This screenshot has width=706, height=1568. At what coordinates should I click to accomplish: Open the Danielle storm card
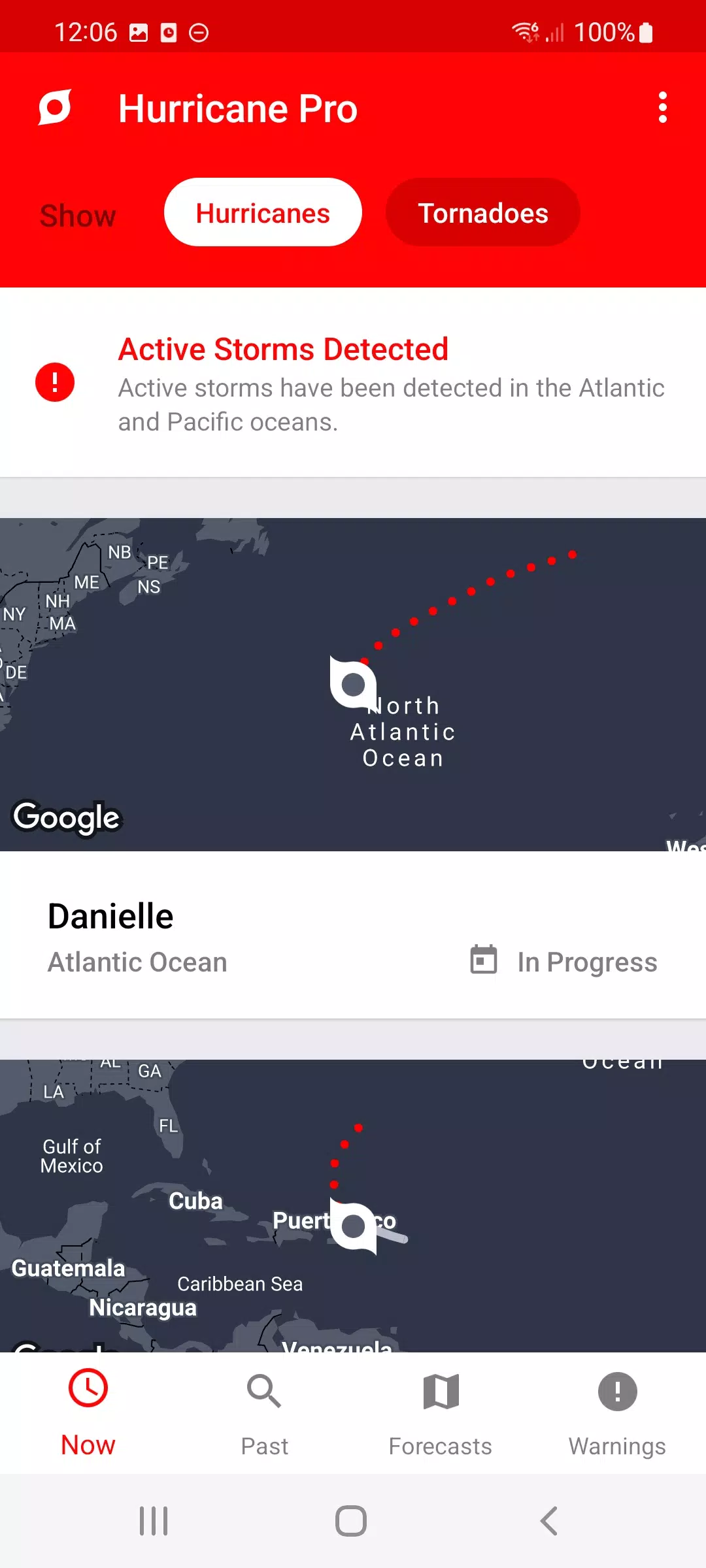pos(353,934)
